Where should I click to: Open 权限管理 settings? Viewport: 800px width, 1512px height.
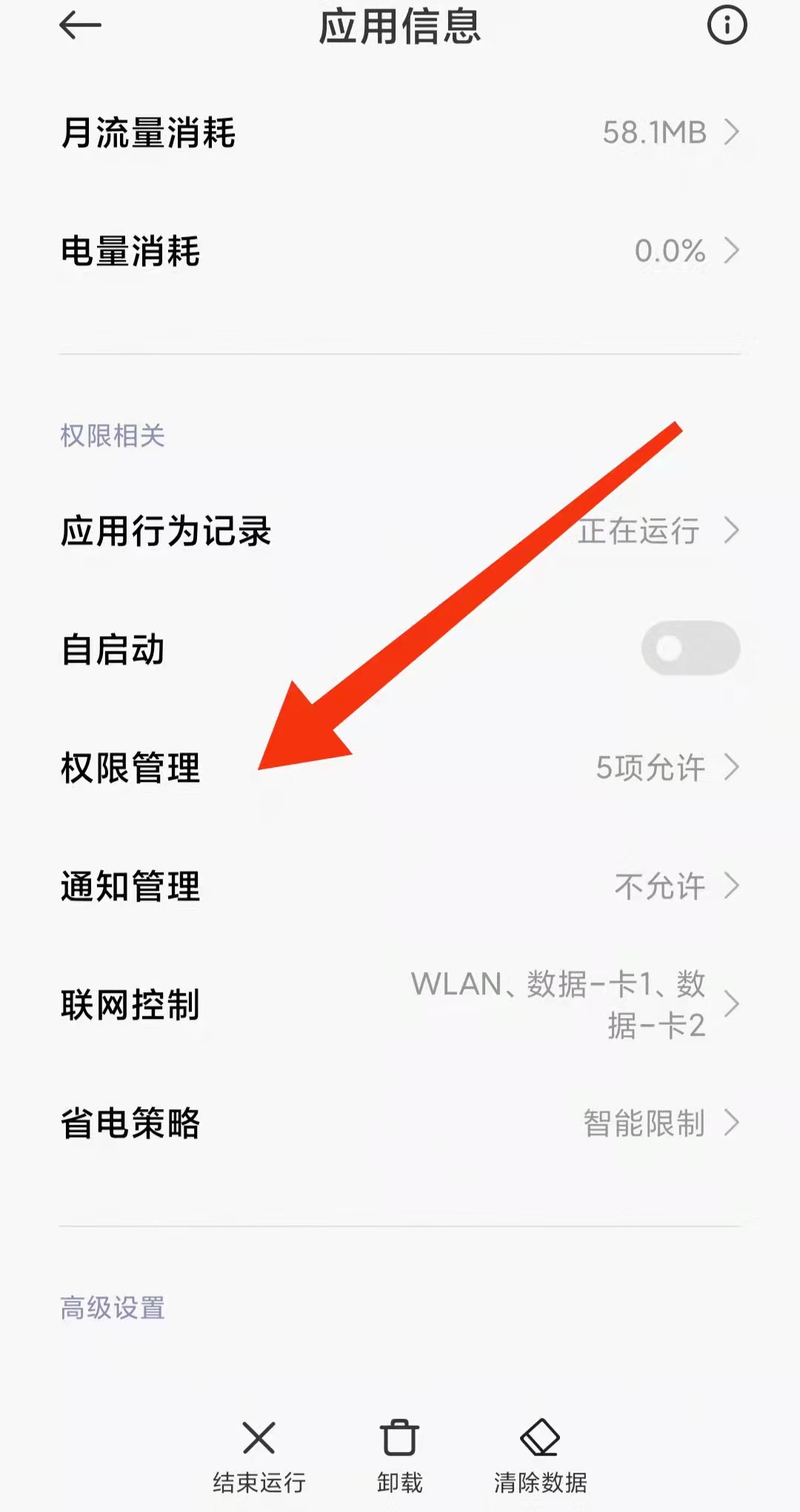(400, 768)
